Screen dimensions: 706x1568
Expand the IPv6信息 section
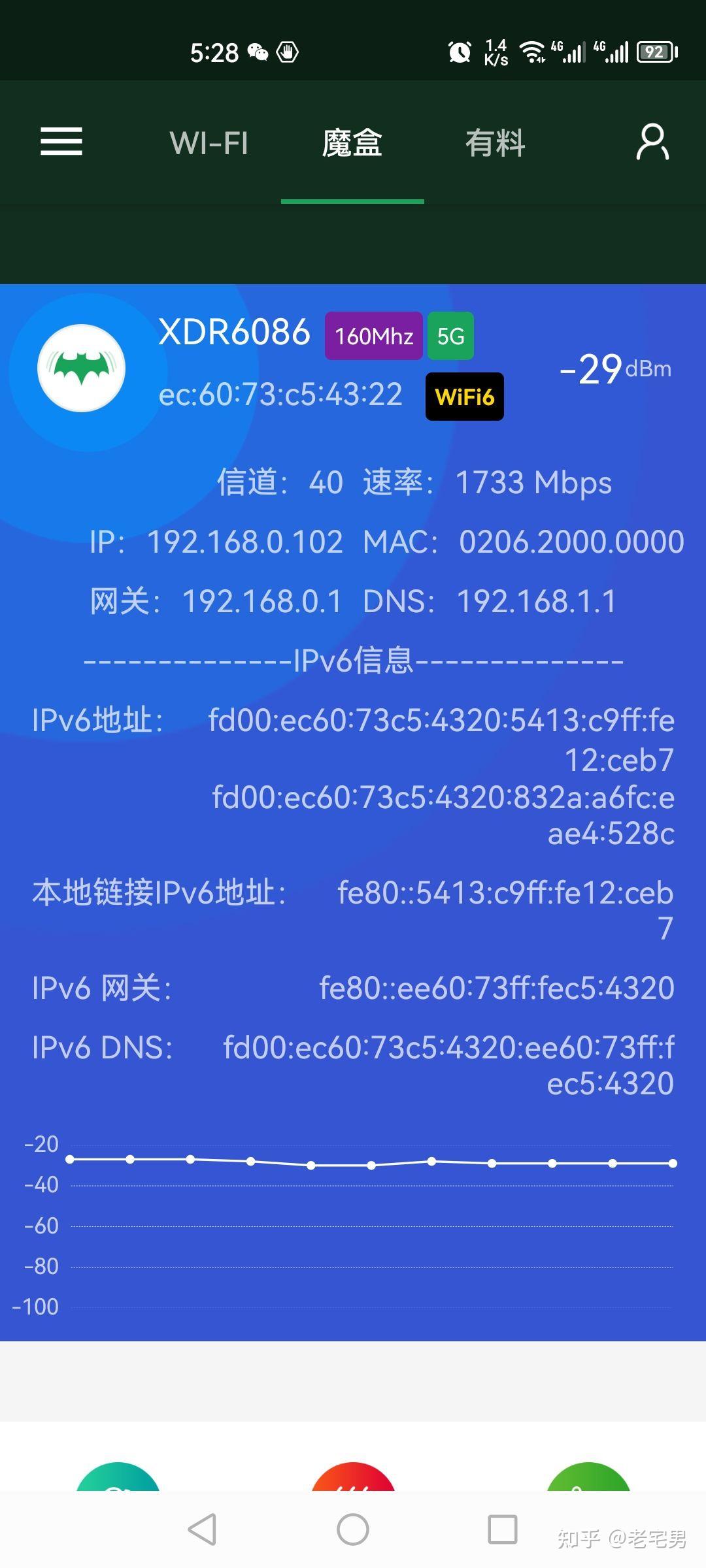pyautogui.click(x=353, y=660)
